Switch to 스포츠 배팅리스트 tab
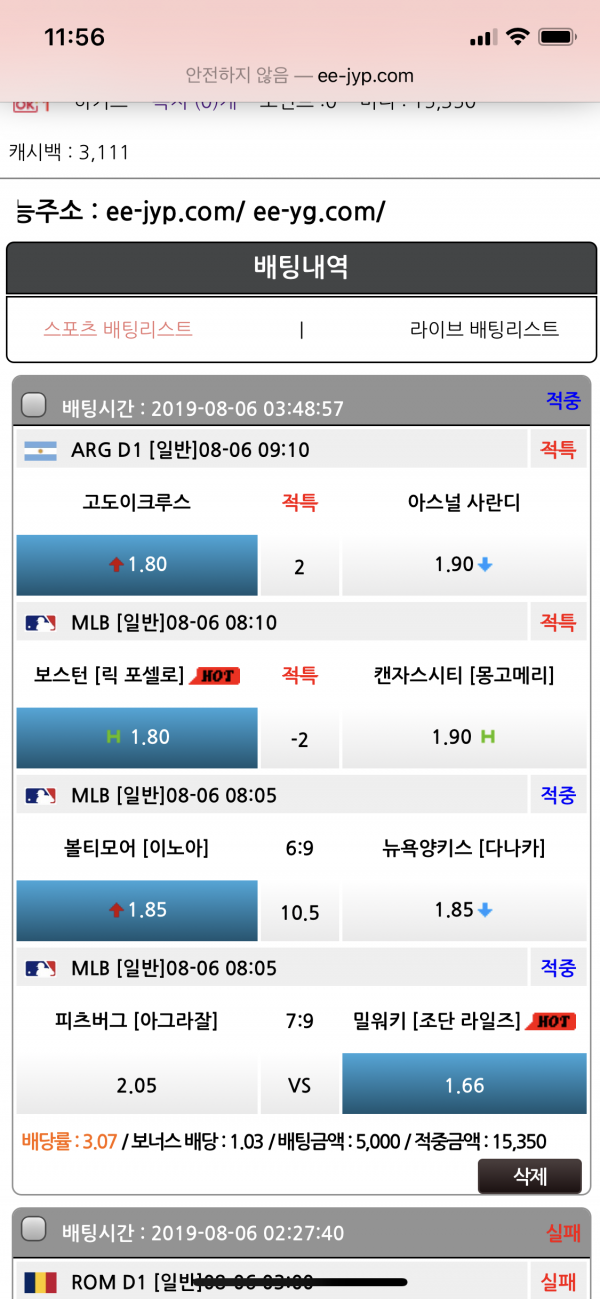Viewport: 600px width, 1299px height. point(118,329)
